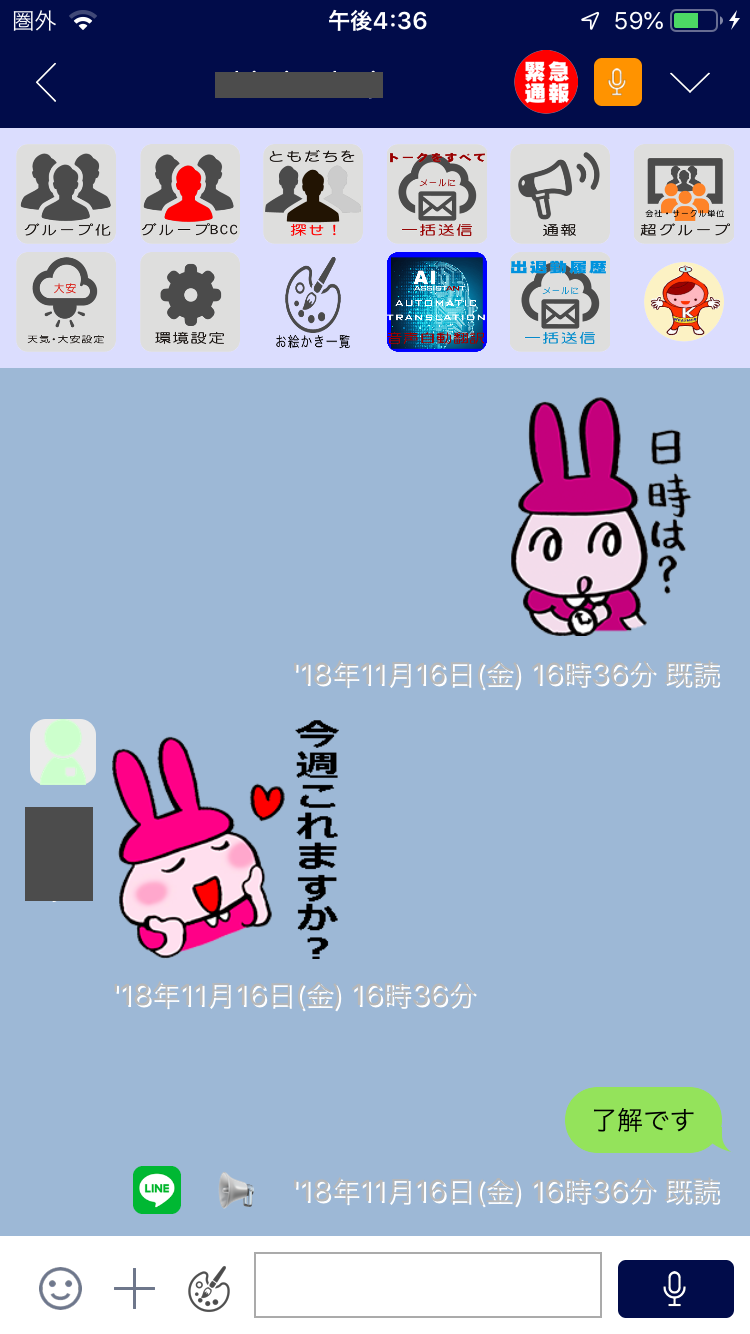
Task: Tap the LINE share icon under 了解です
Action: [x=157, y=1190]
